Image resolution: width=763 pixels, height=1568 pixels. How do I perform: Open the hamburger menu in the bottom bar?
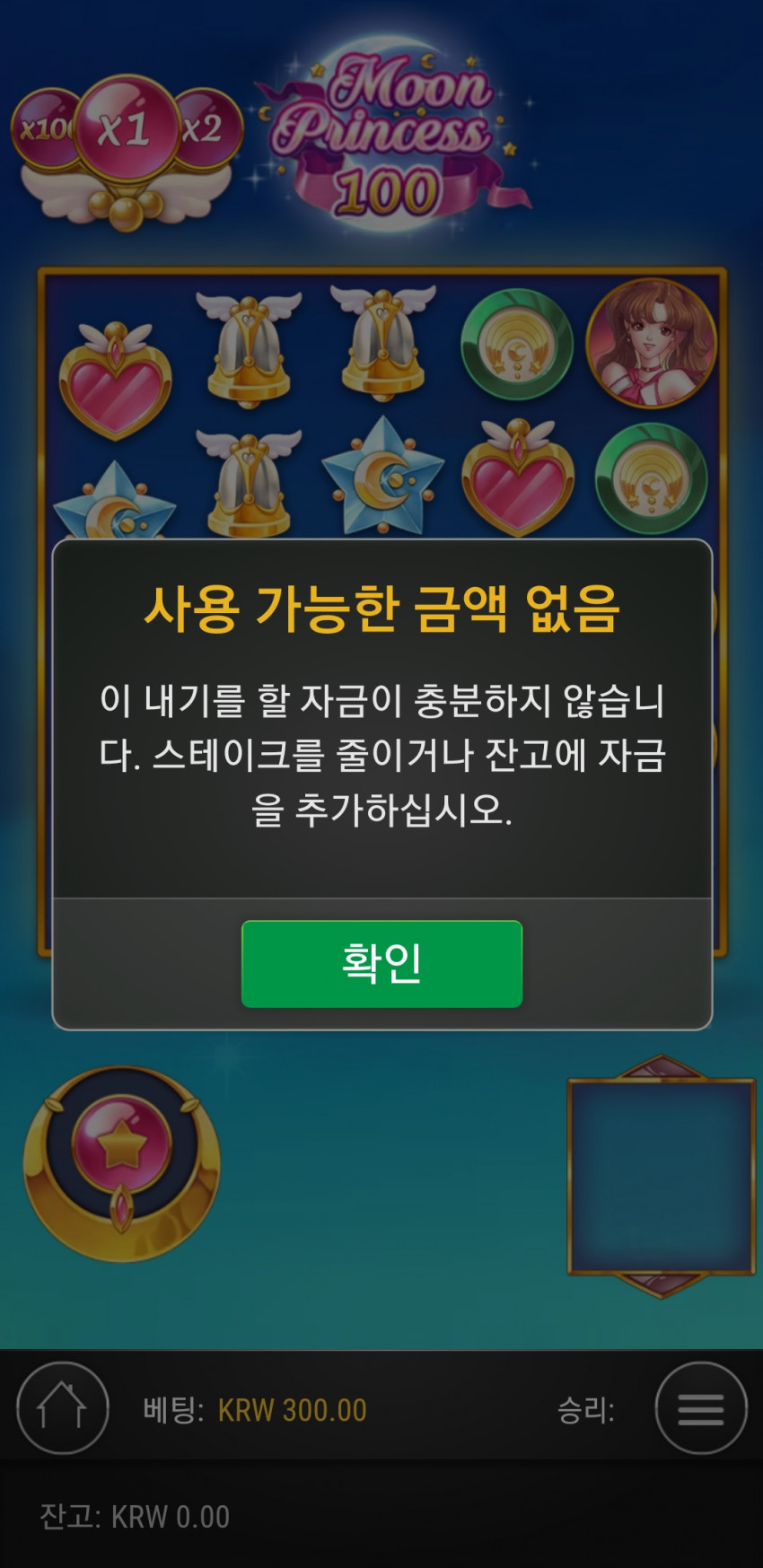(x=700, y=1408)
